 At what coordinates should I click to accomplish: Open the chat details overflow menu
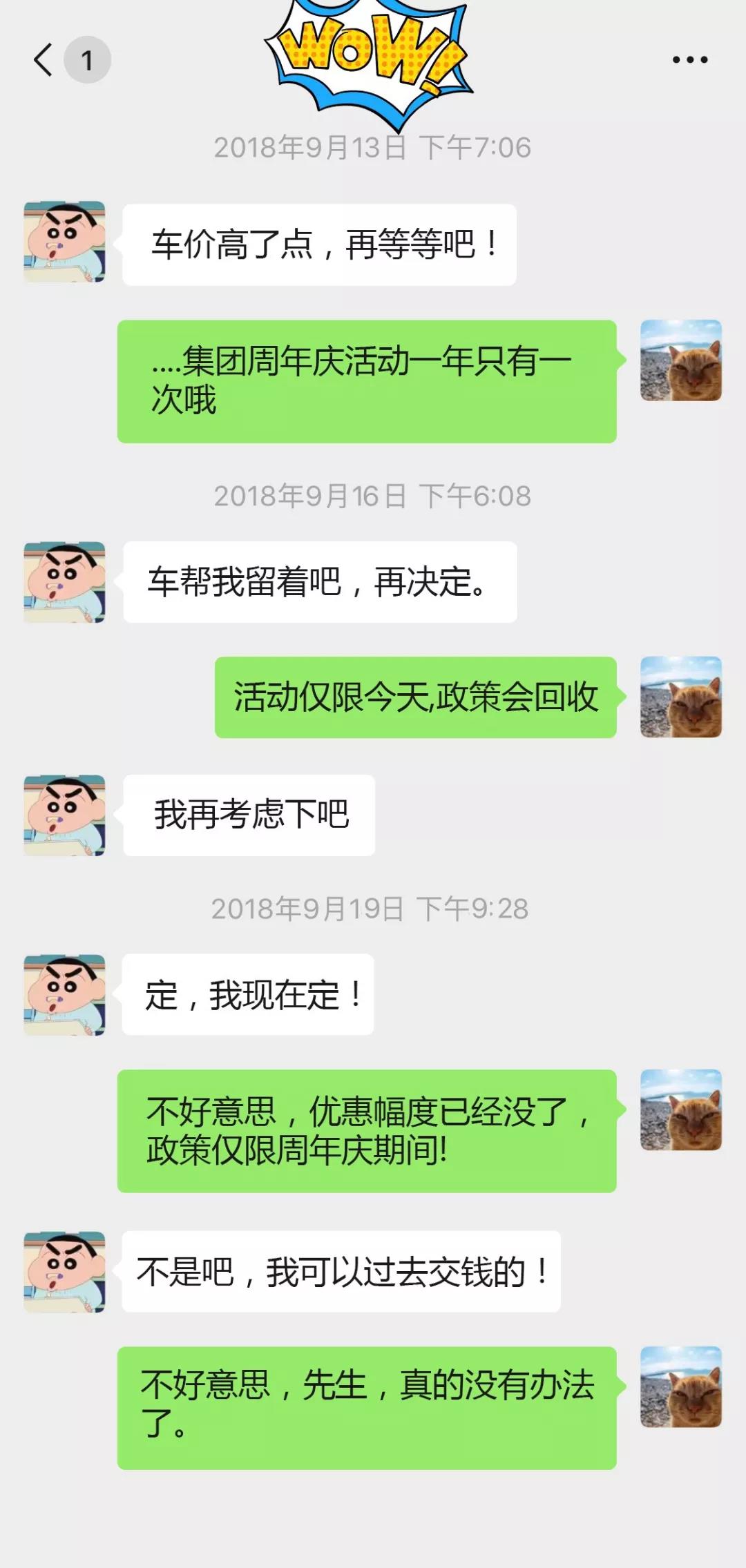click(689, 60)
